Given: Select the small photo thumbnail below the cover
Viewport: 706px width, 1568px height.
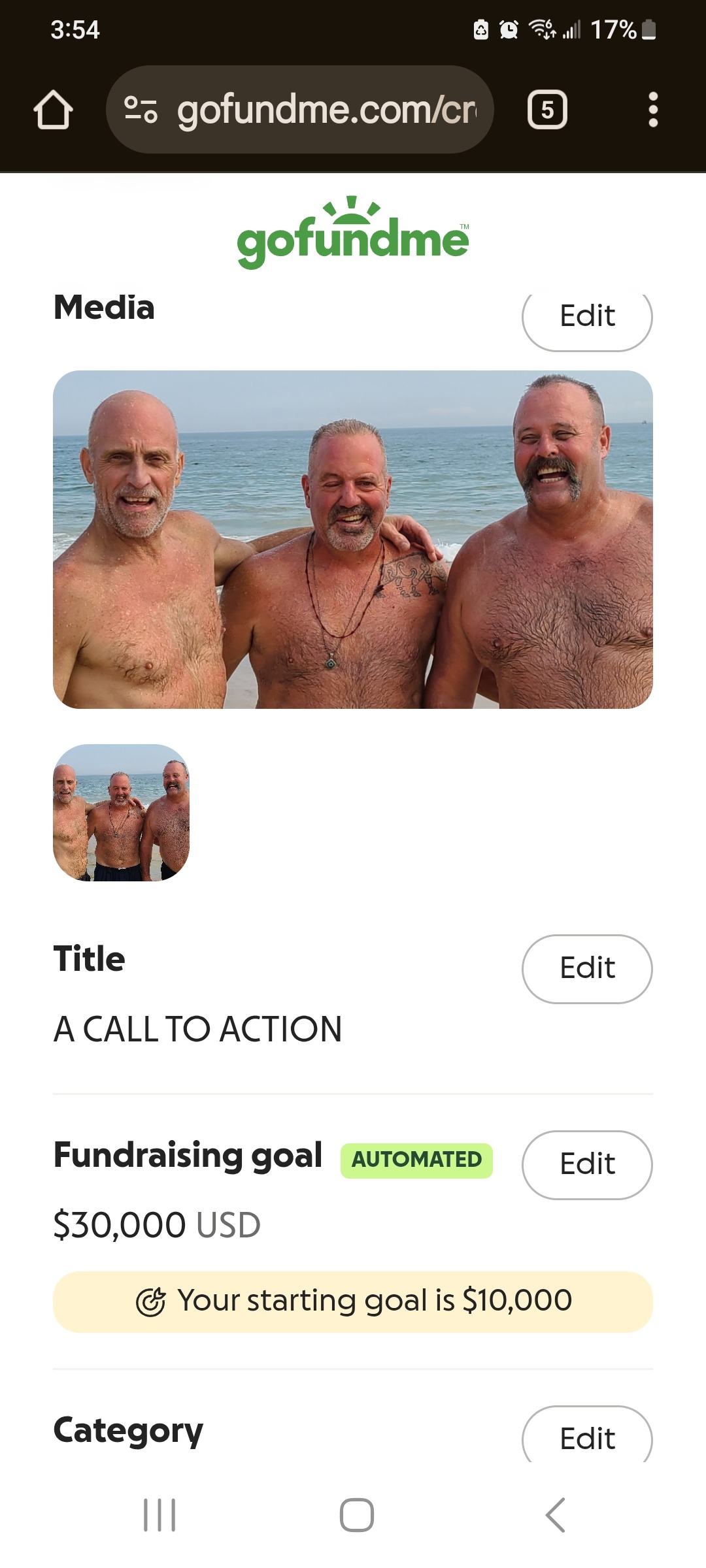Looking at the screenshot, I should [x=121, y=813].
